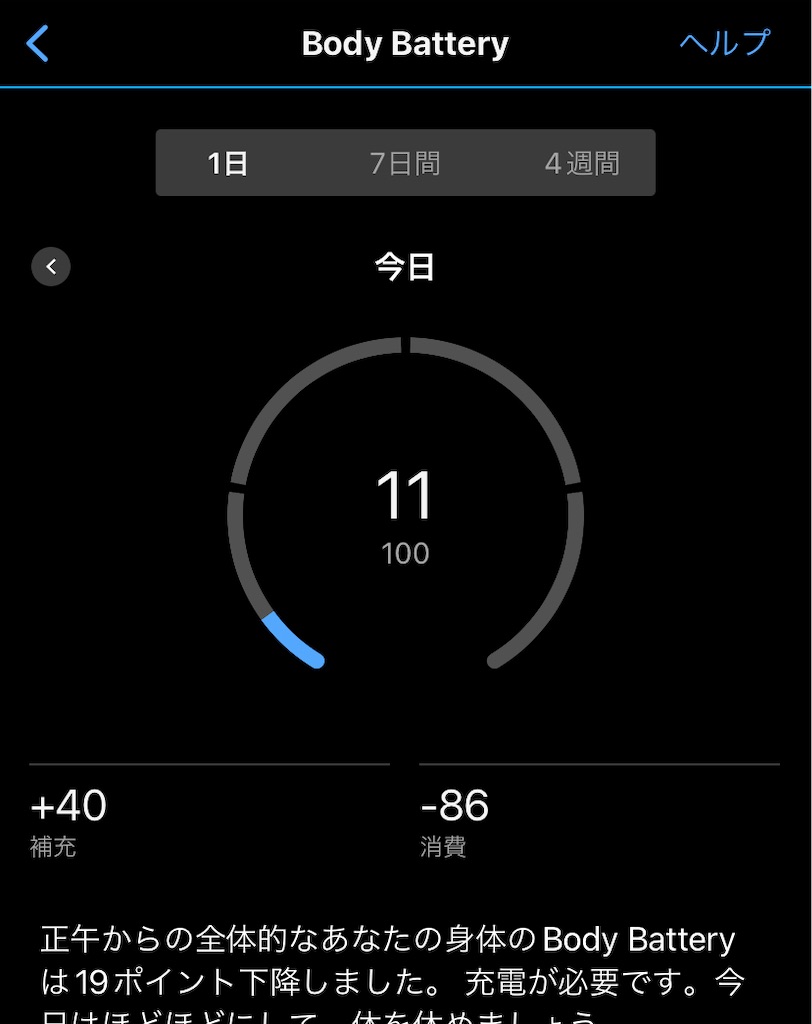The height and width of the screenshot is (1024, 812).
Task: Tap the time range selector bar
Action: 404,162
